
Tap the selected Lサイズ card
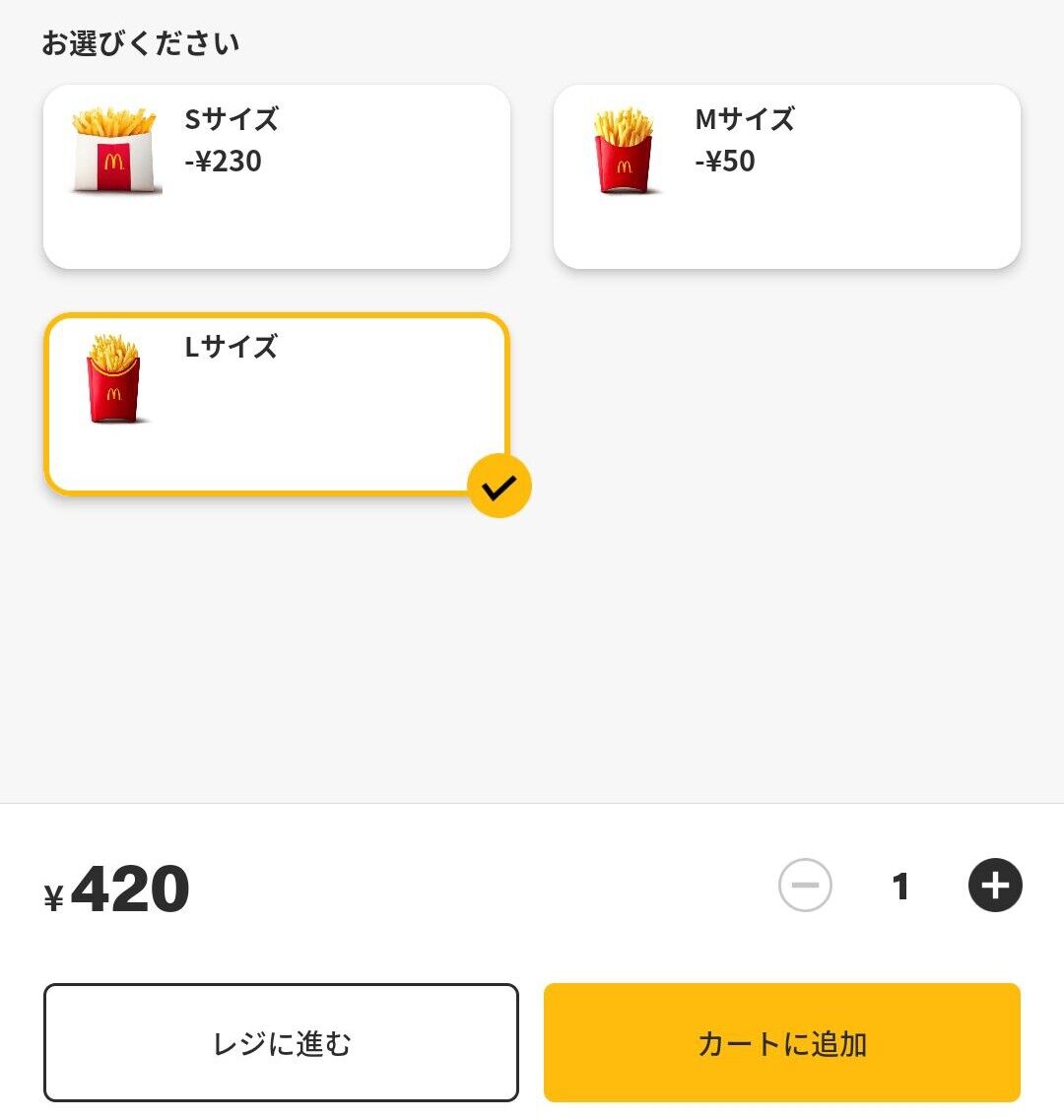277,404
